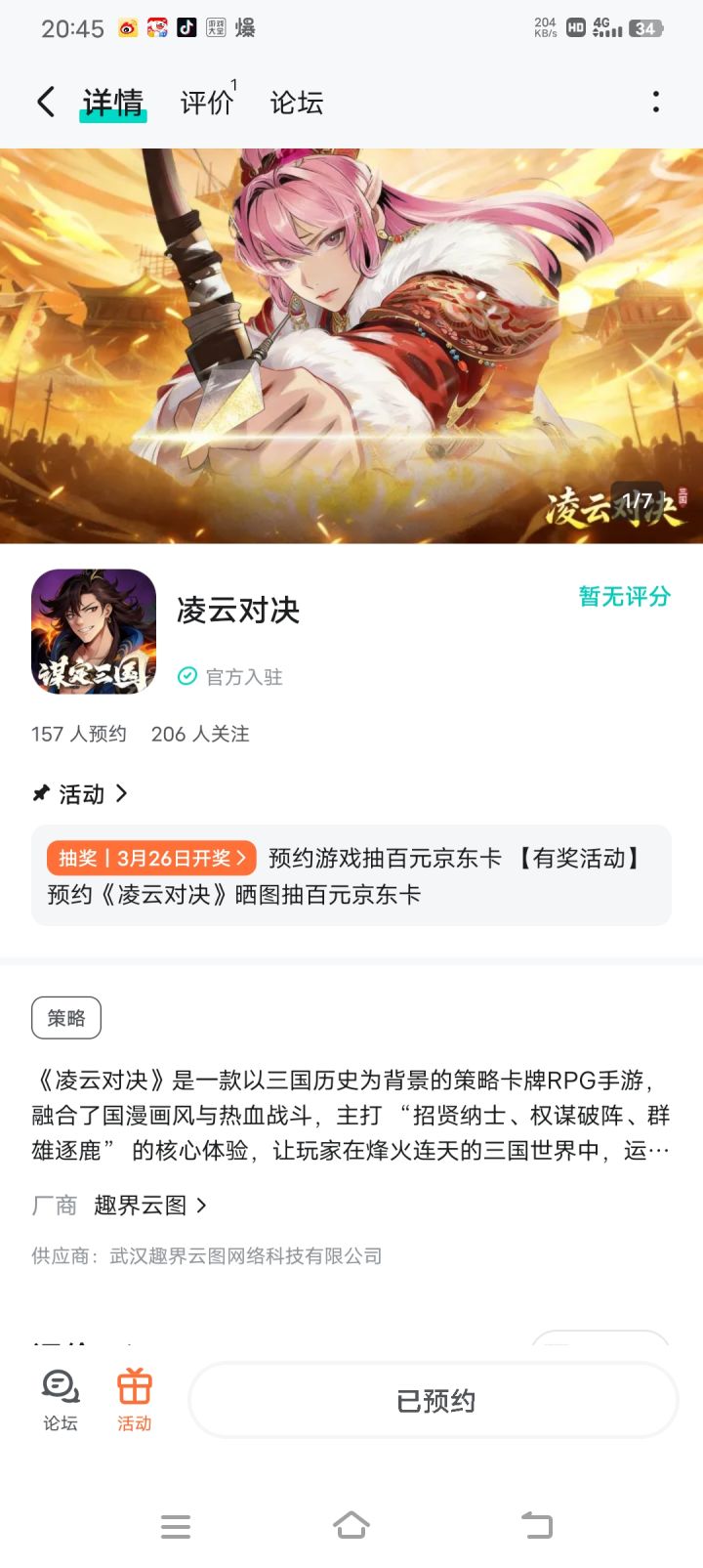The height and width of the screenshot is (1568, 703).
Task: Tap the back arrow to leave the detail page
Action: (x=44, y=102)
